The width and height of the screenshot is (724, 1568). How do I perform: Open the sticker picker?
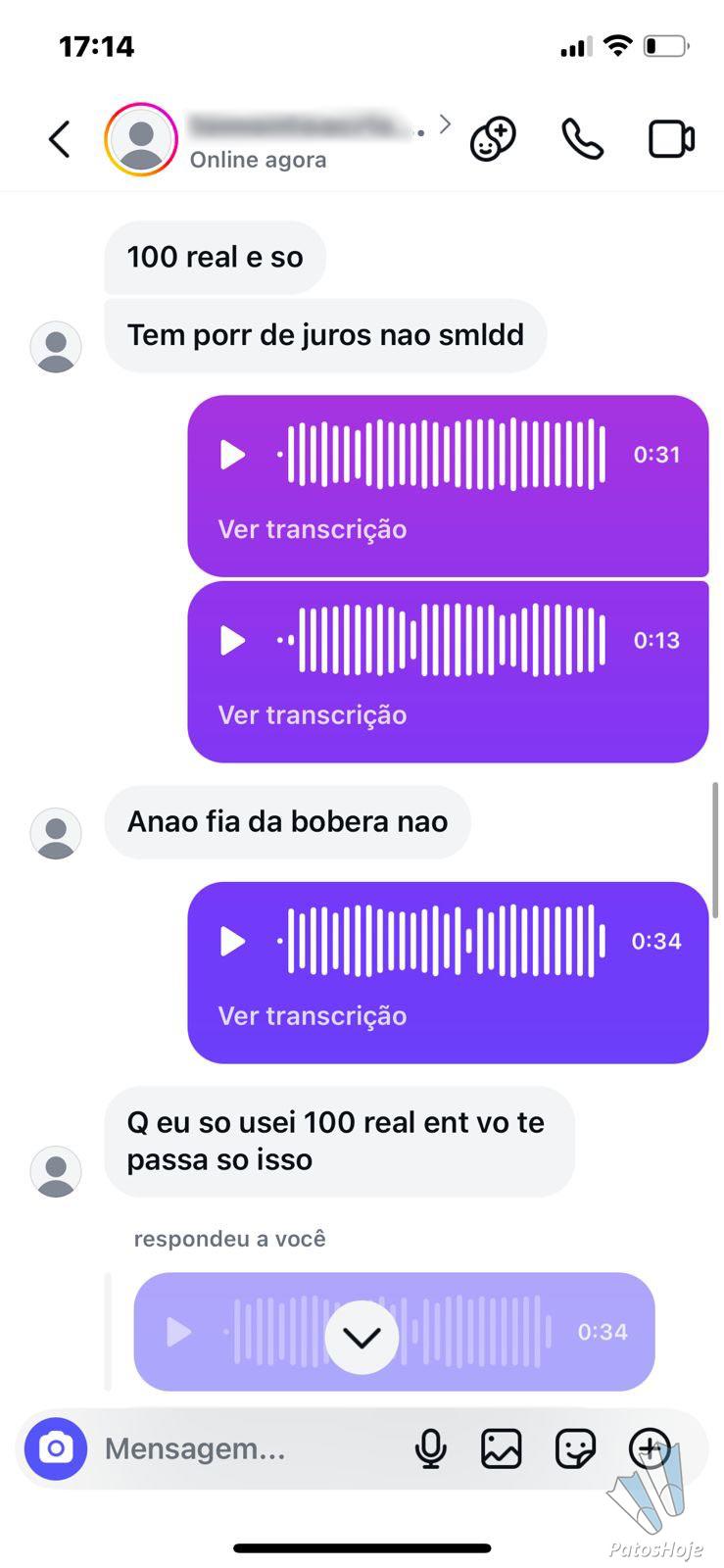click(x=575, y=1448)
